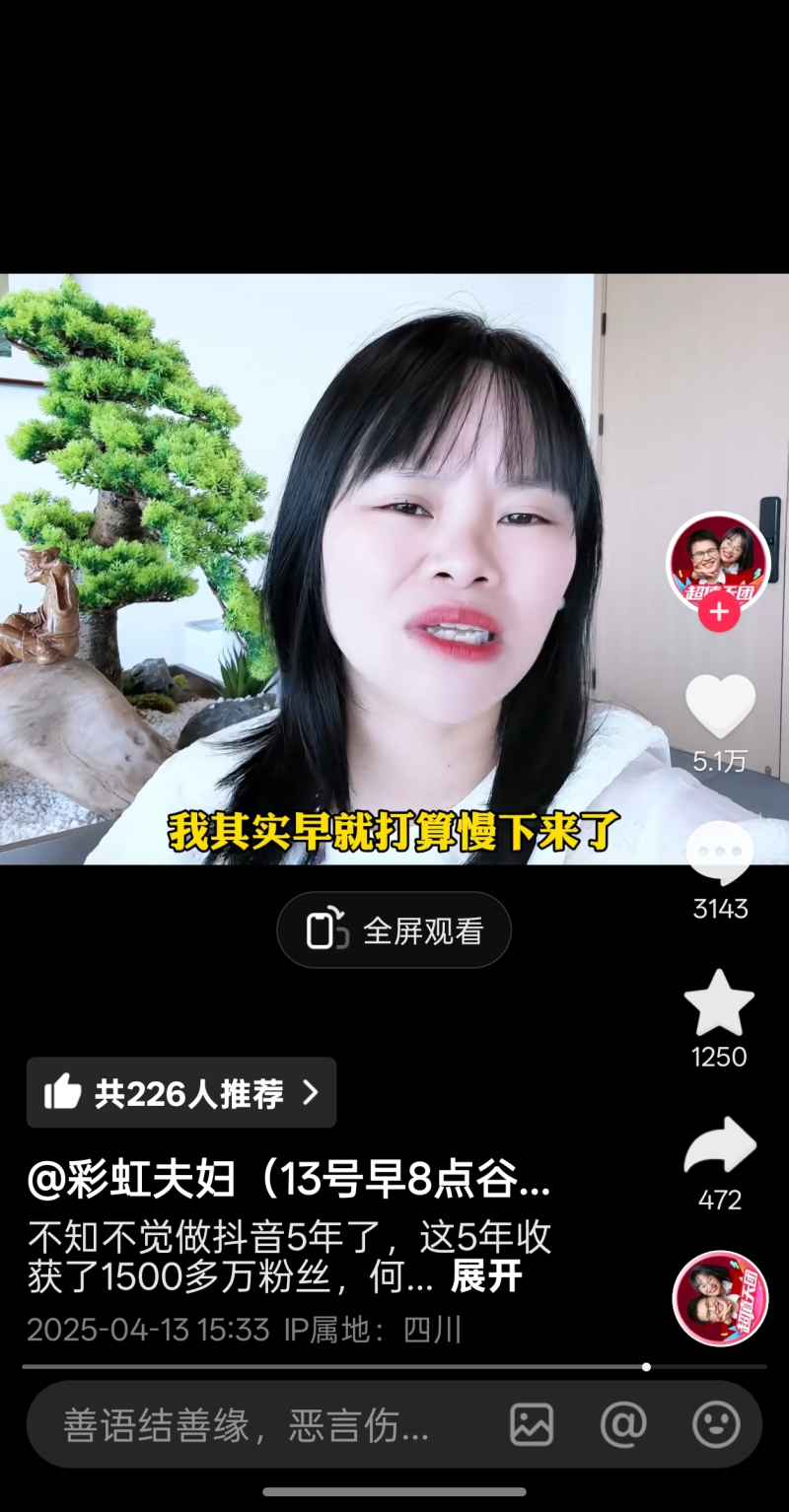
Task: Like this video with the heart icon
Action: pyautogui.click(x=720, y=707)
